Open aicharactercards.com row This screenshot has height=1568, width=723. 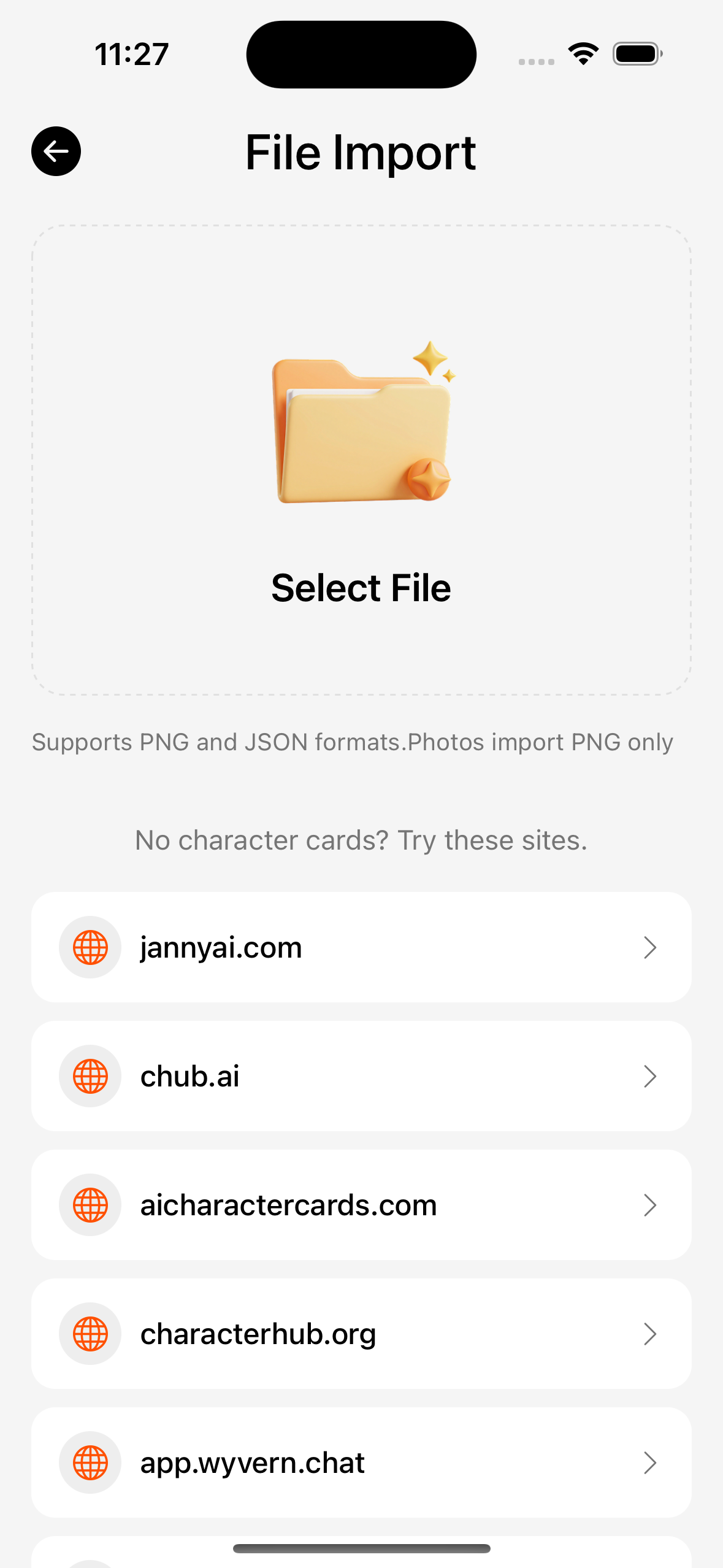tap(361, 1205)
